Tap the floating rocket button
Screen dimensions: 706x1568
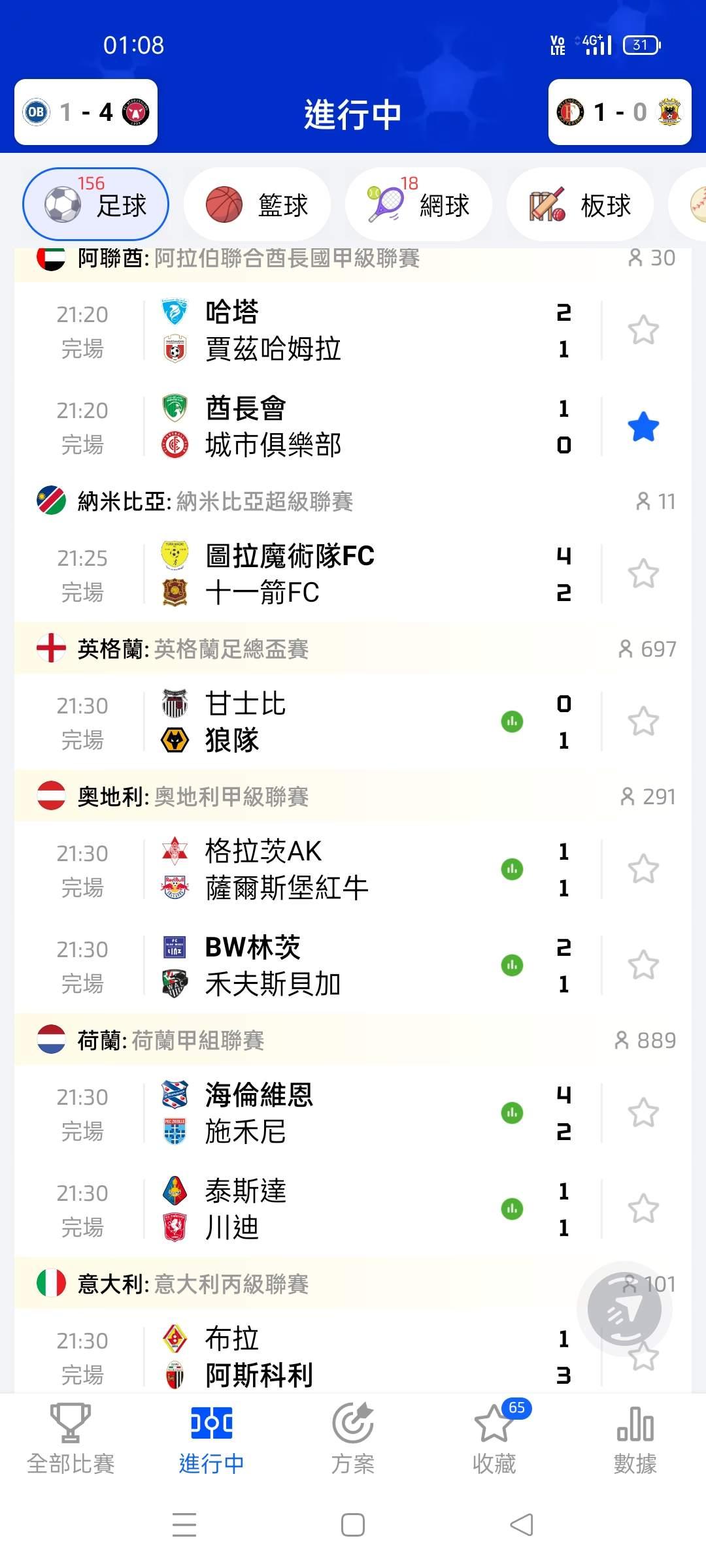point(624,1309)
